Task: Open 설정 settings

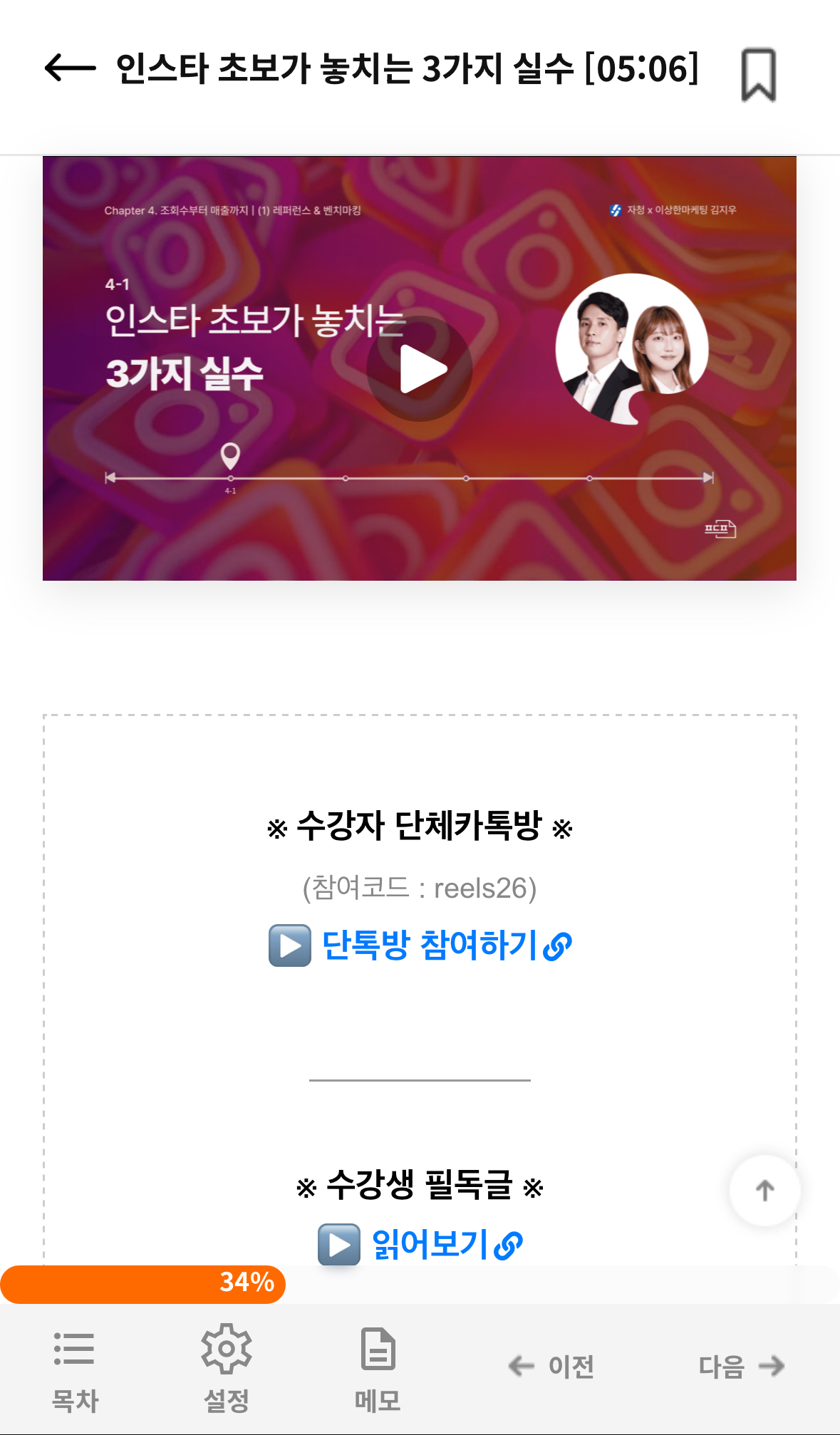Action: [x=226, y=1368]
